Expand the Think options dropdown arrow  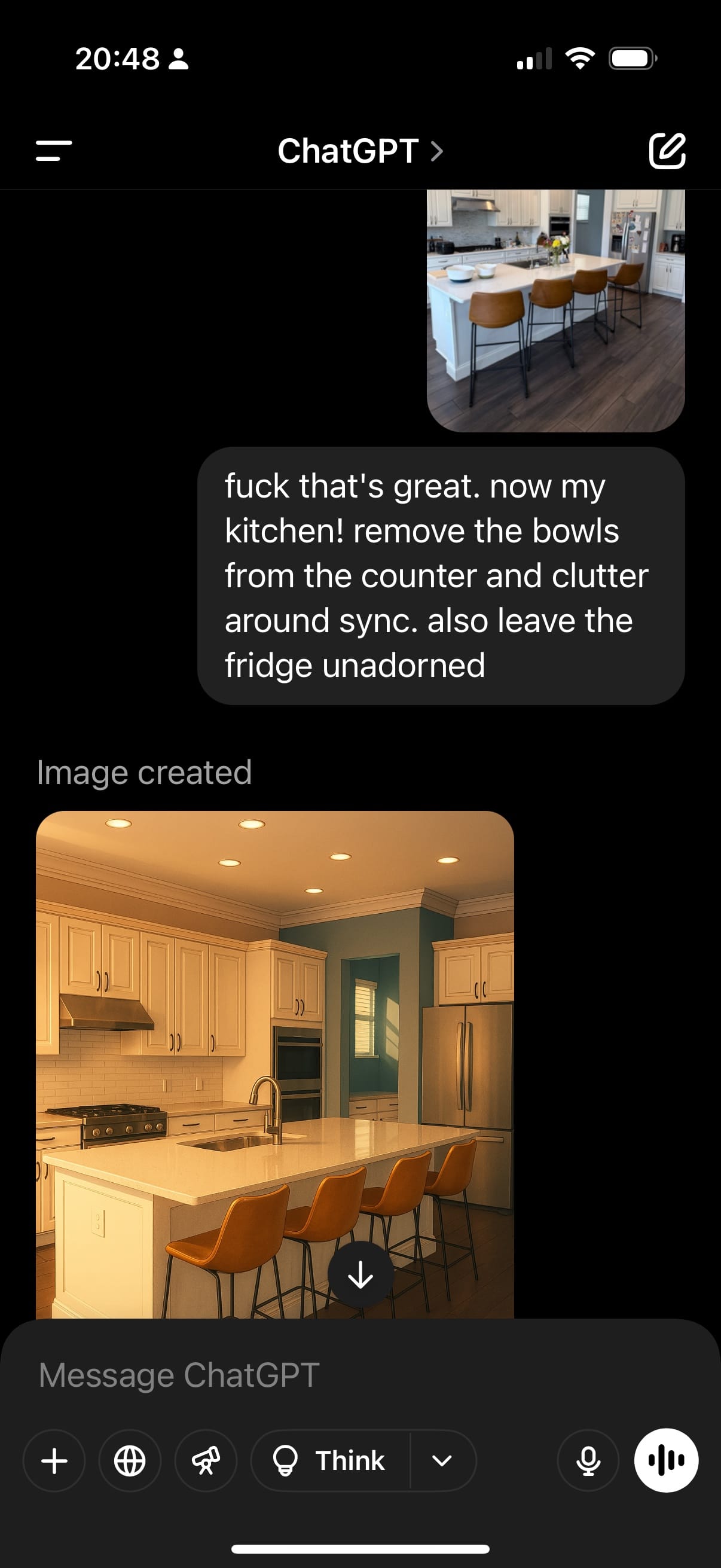(442, 1461)
